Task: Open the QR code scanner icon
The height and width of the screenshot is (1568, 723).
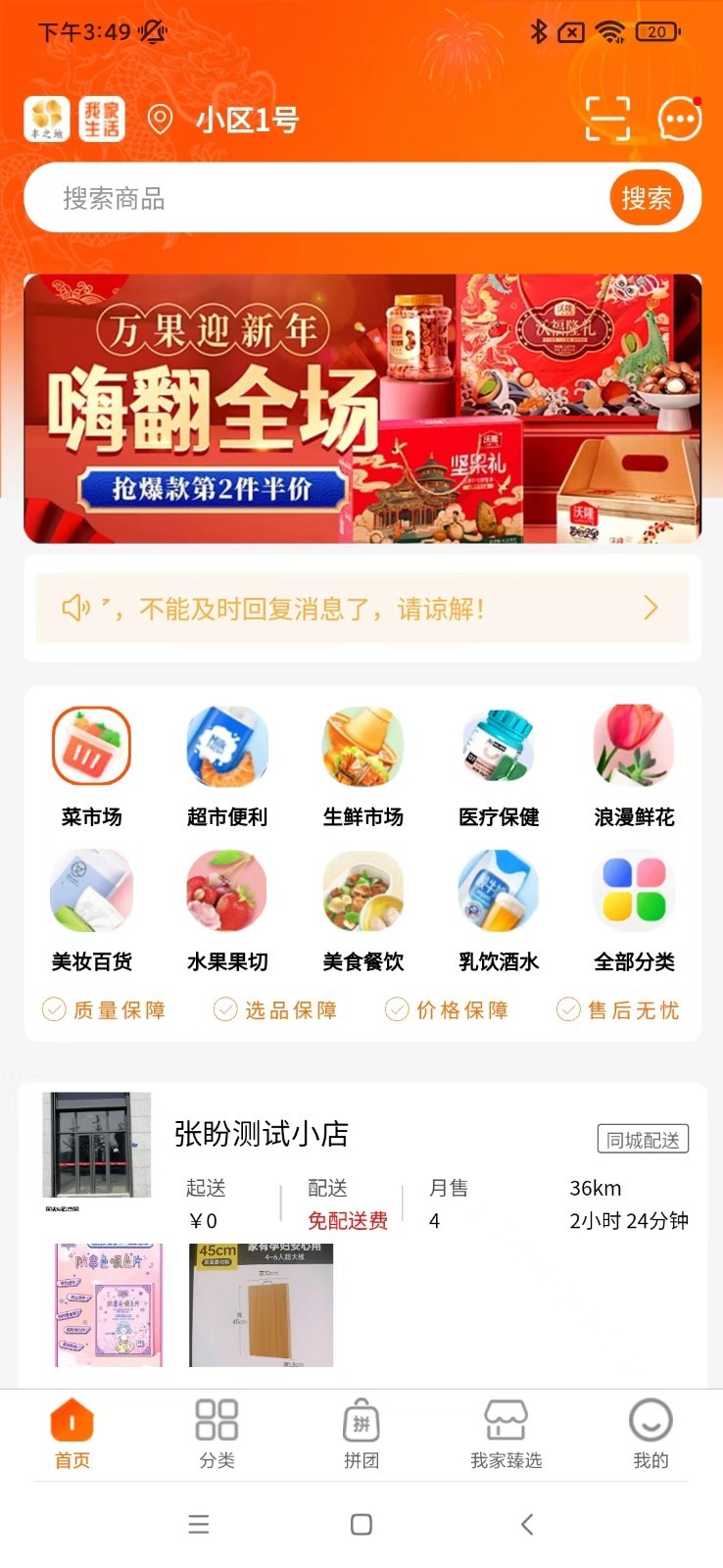Action: coord(607,120)
